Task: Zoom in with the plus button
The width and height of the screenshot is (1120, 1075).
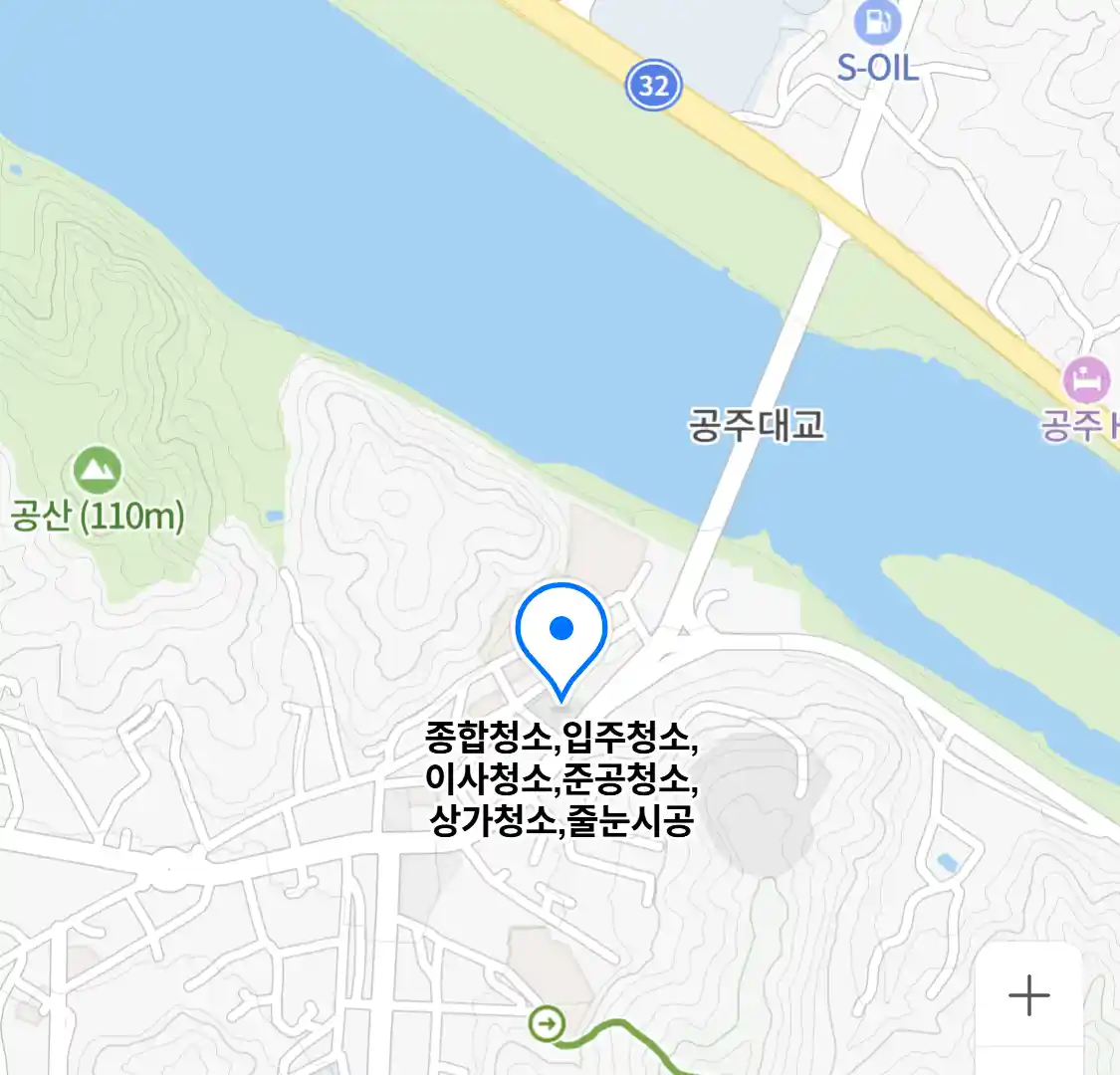Action: tap(1028, 995)
